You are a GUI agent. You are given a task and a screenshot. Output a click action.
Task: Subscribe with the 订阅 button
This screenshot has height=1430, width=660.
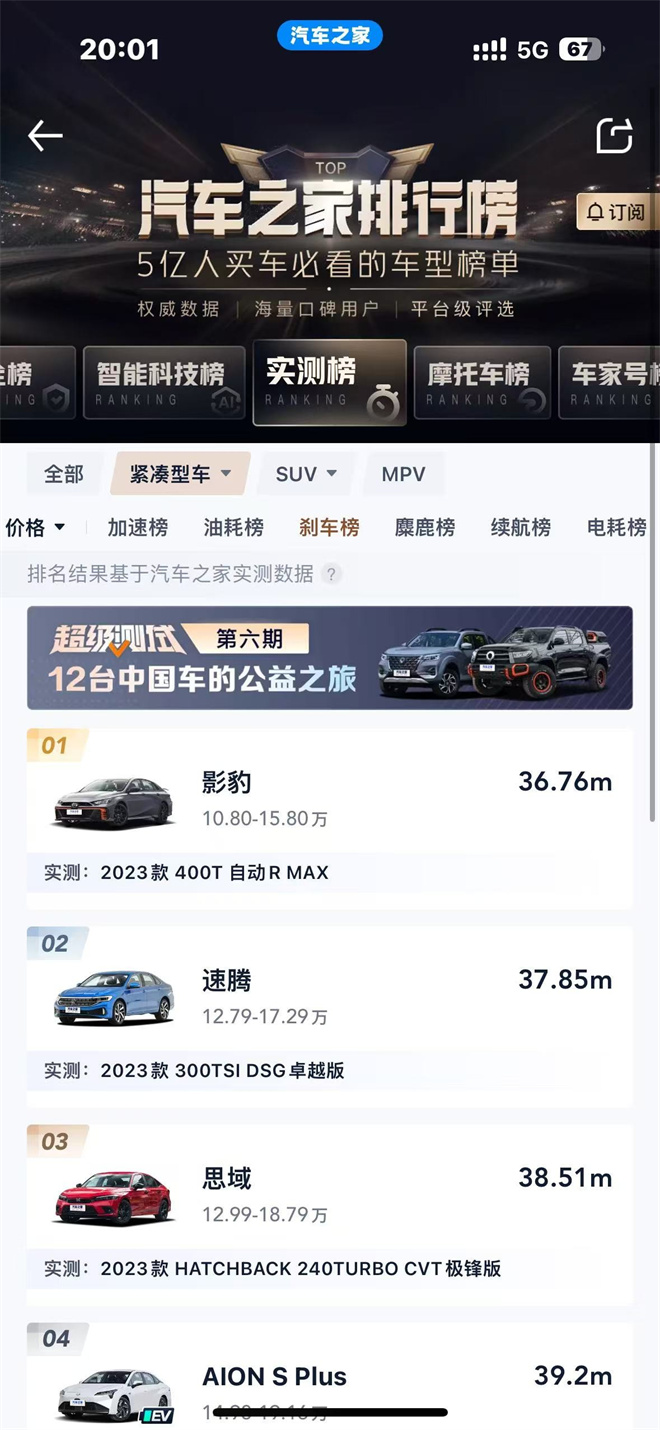(617, 212)
